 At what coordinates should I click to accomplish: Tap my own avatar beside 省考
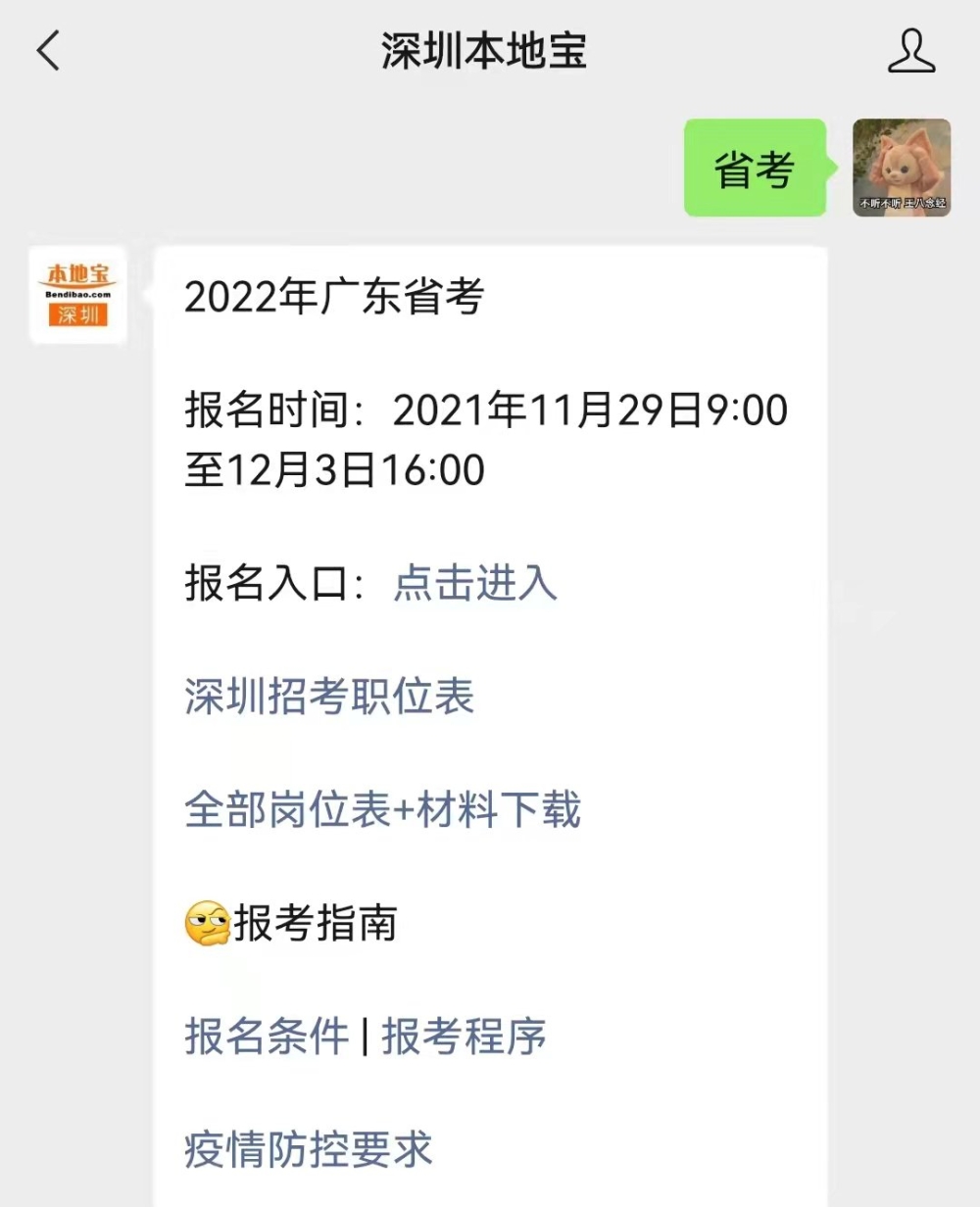901,168
